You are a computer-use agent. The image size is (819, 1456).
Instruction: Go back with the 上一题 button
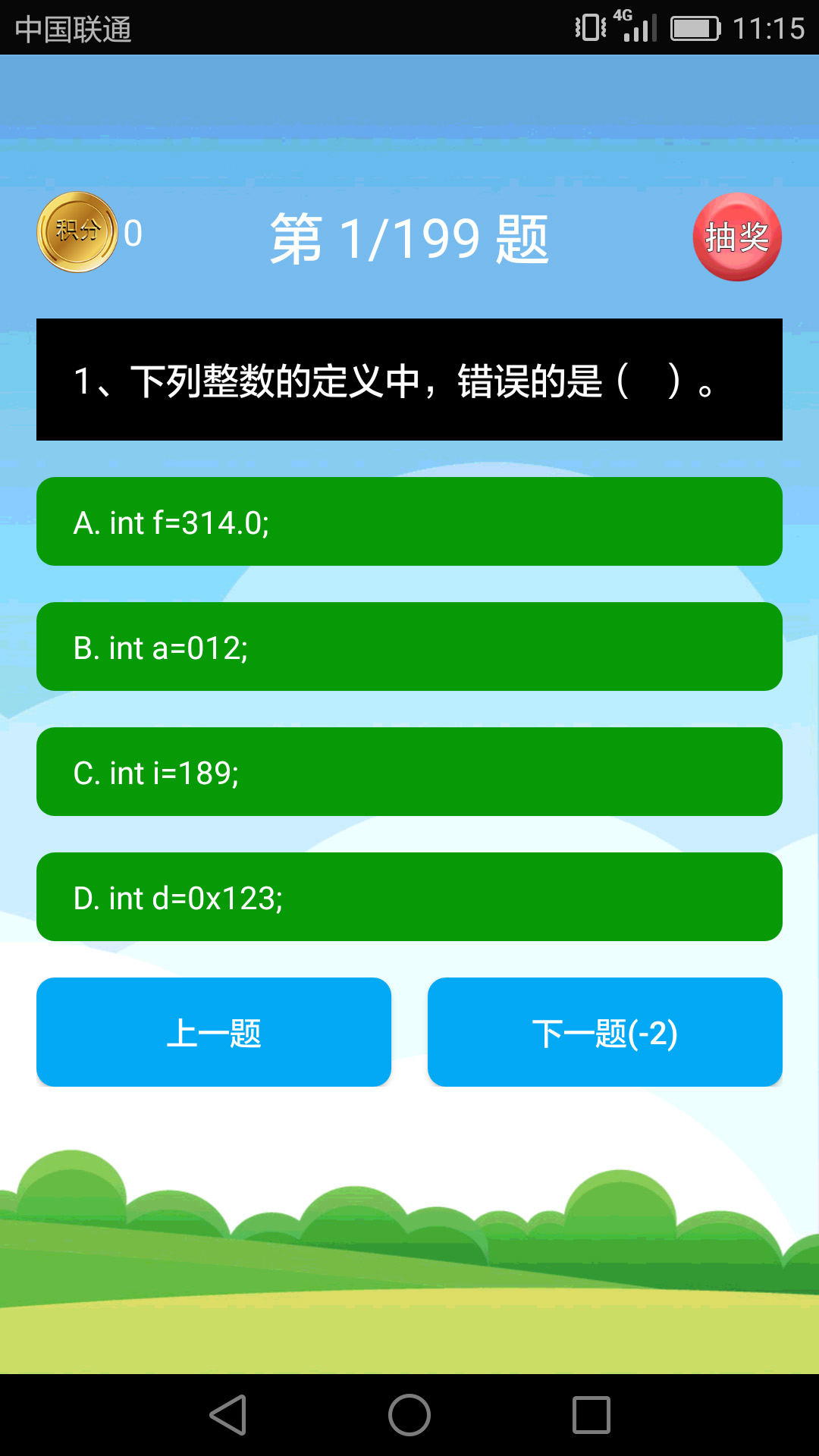(215, 1031)
